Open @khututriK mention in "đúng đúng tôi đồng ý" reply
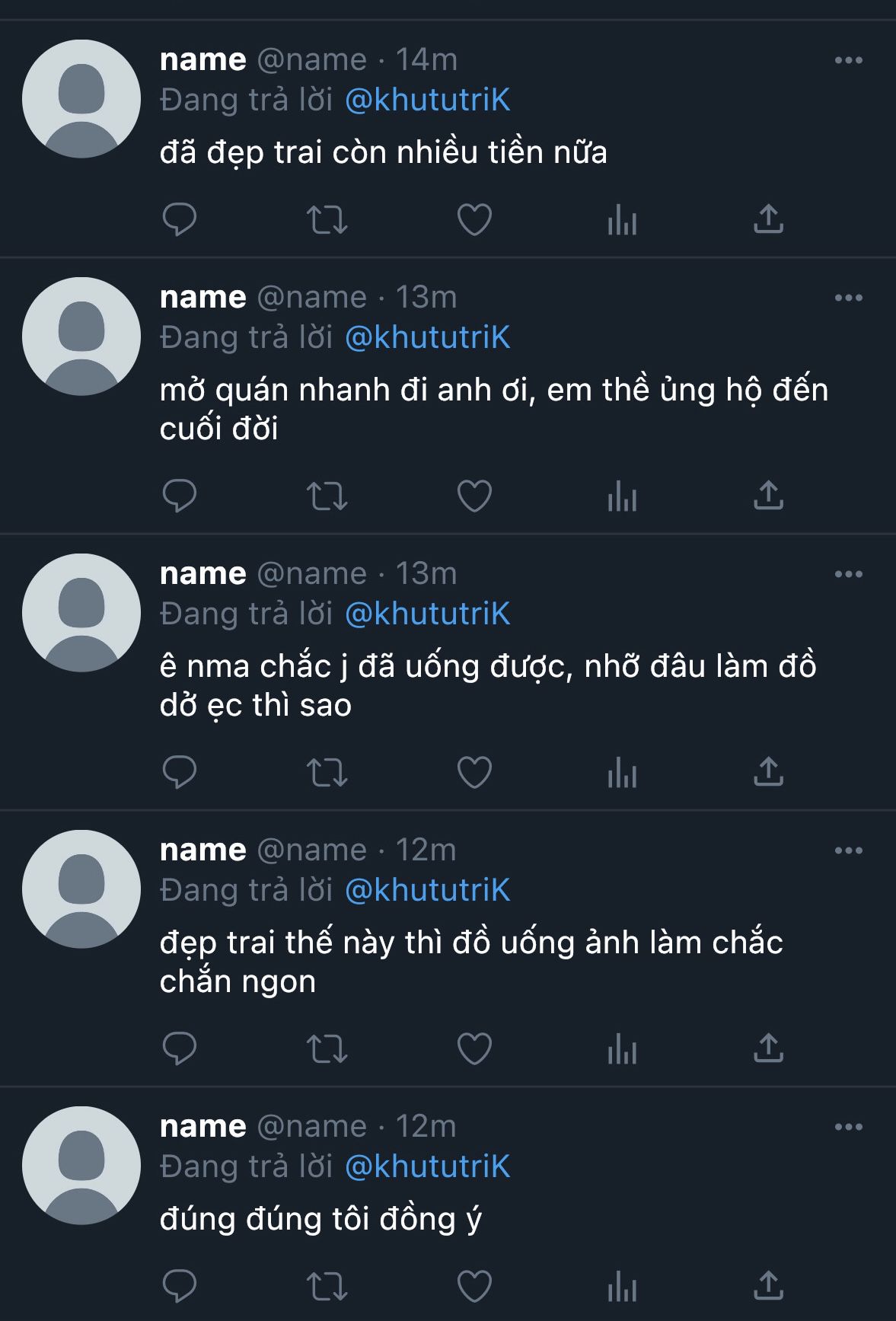896x1321 pixels. (427, 1166)
